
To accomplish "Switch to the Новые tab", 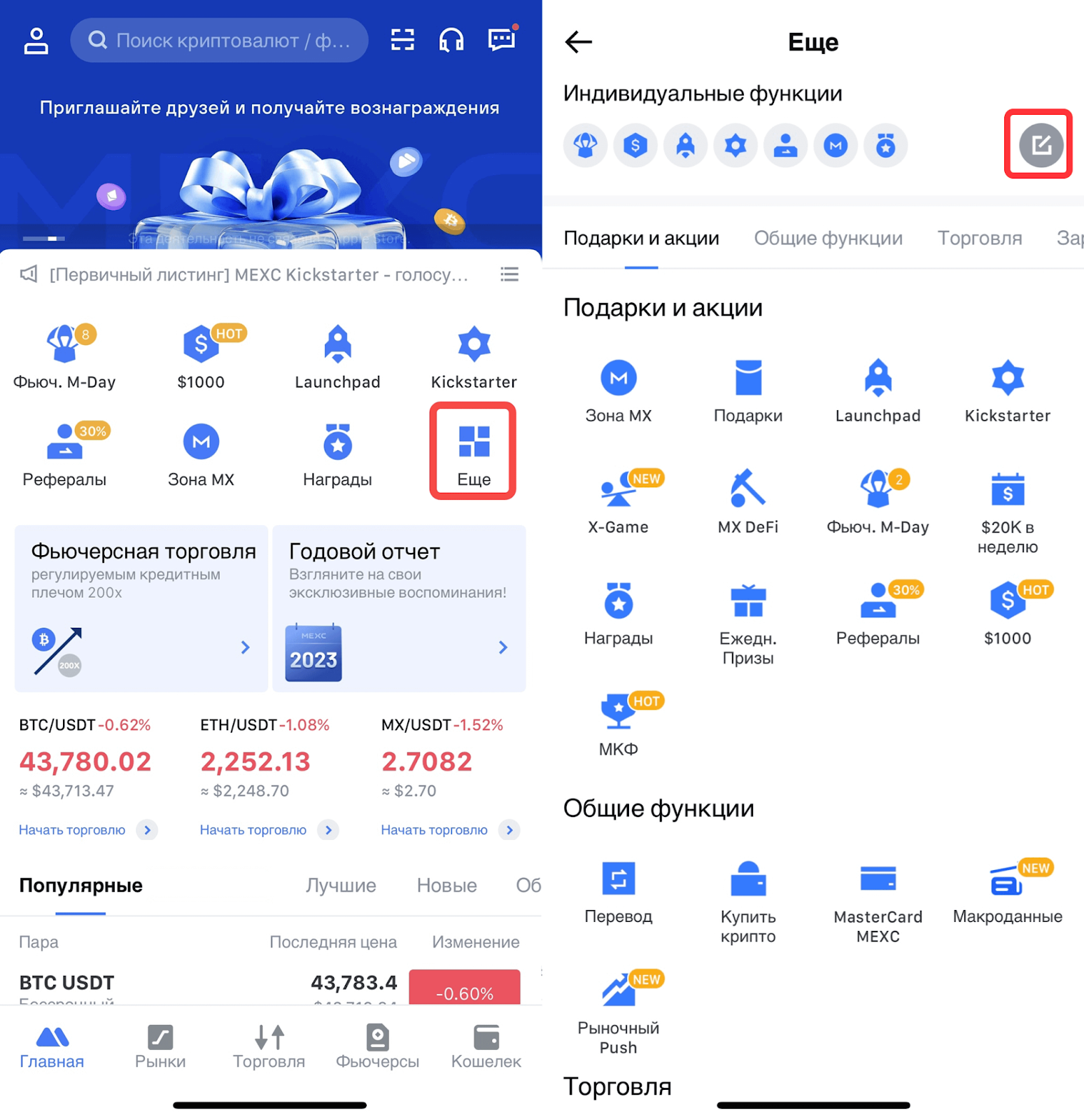I will pyautogui.click(x=446, y=885).
